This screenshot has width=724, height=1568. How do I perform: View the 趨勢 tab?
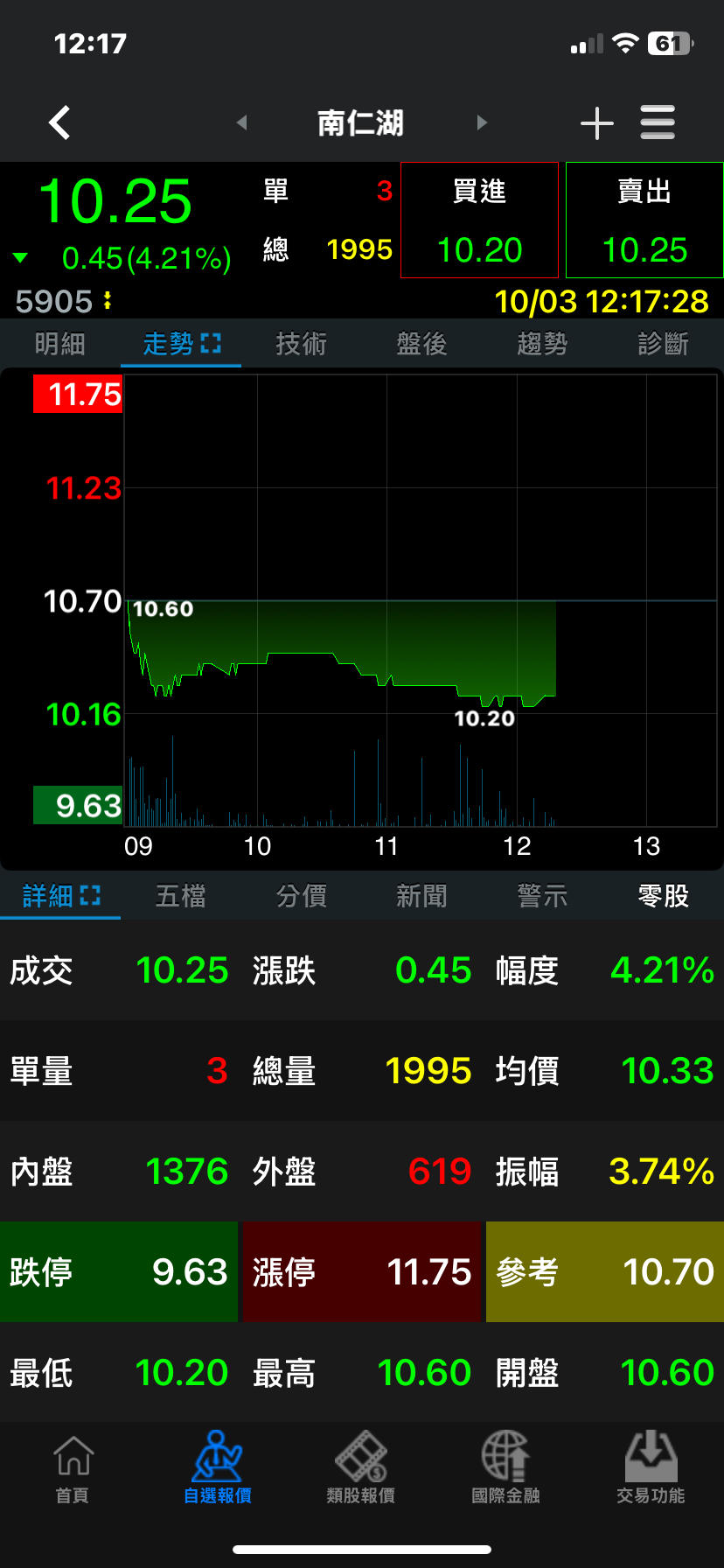(x=542, y=344)
